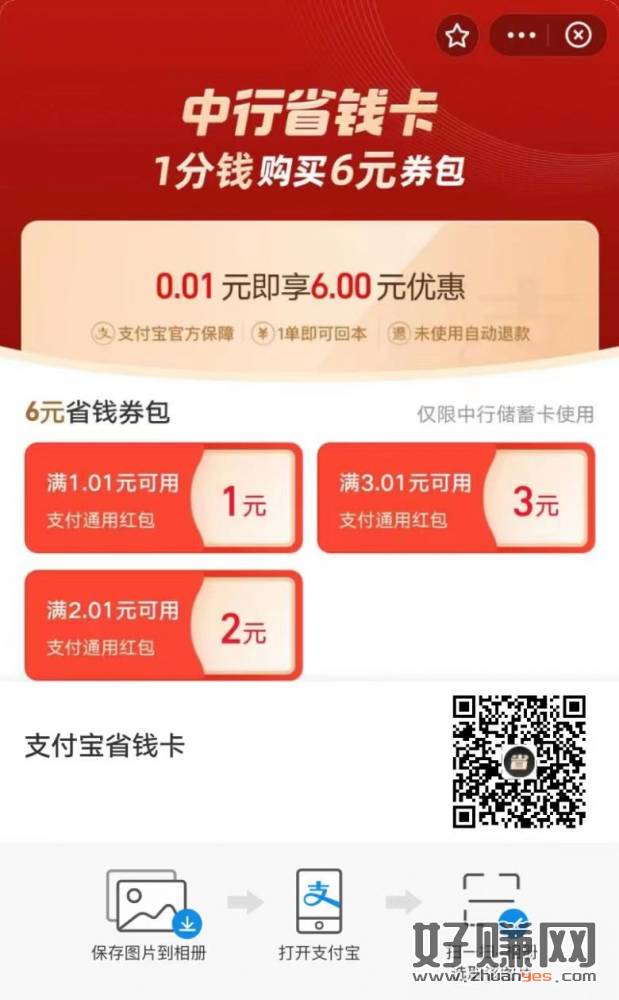Close the mini program
The image size is (619, 1000).
[x=578, y=36]
